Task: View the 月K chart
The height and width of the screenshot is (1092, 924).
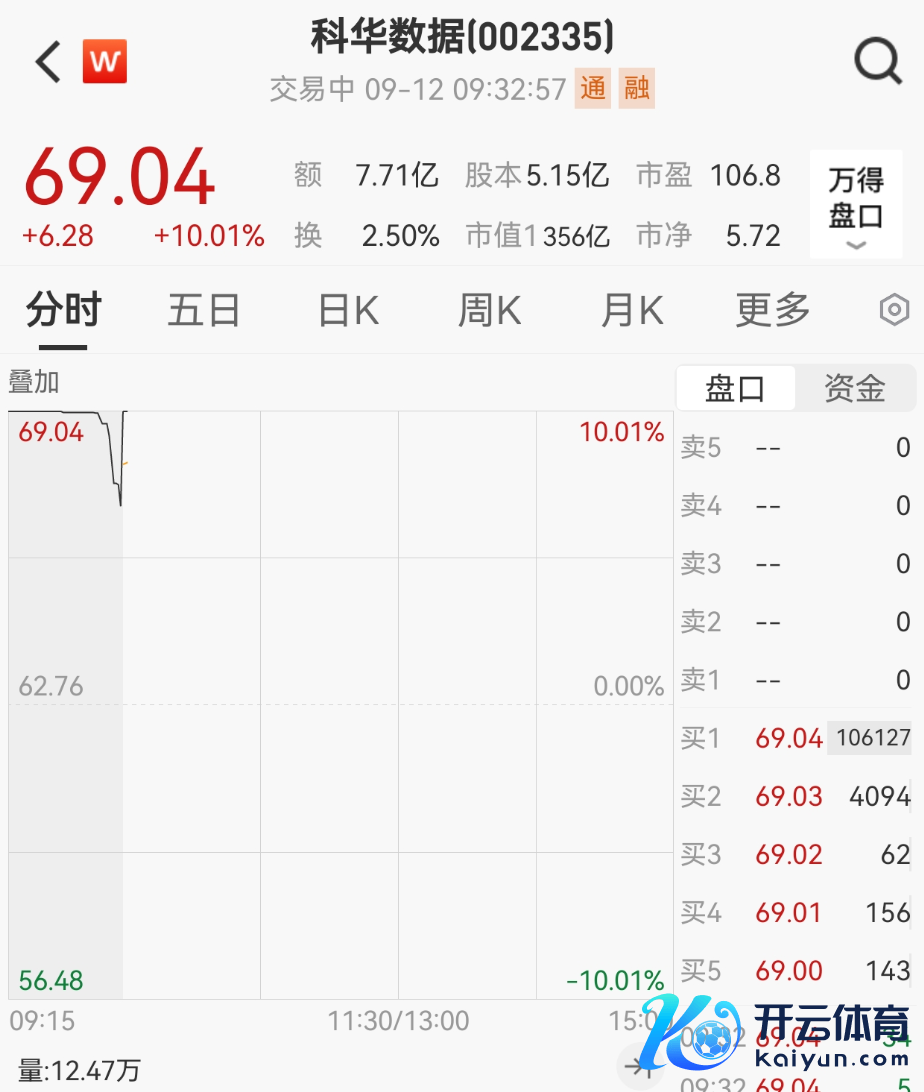Action: click(x=632, y=311)
